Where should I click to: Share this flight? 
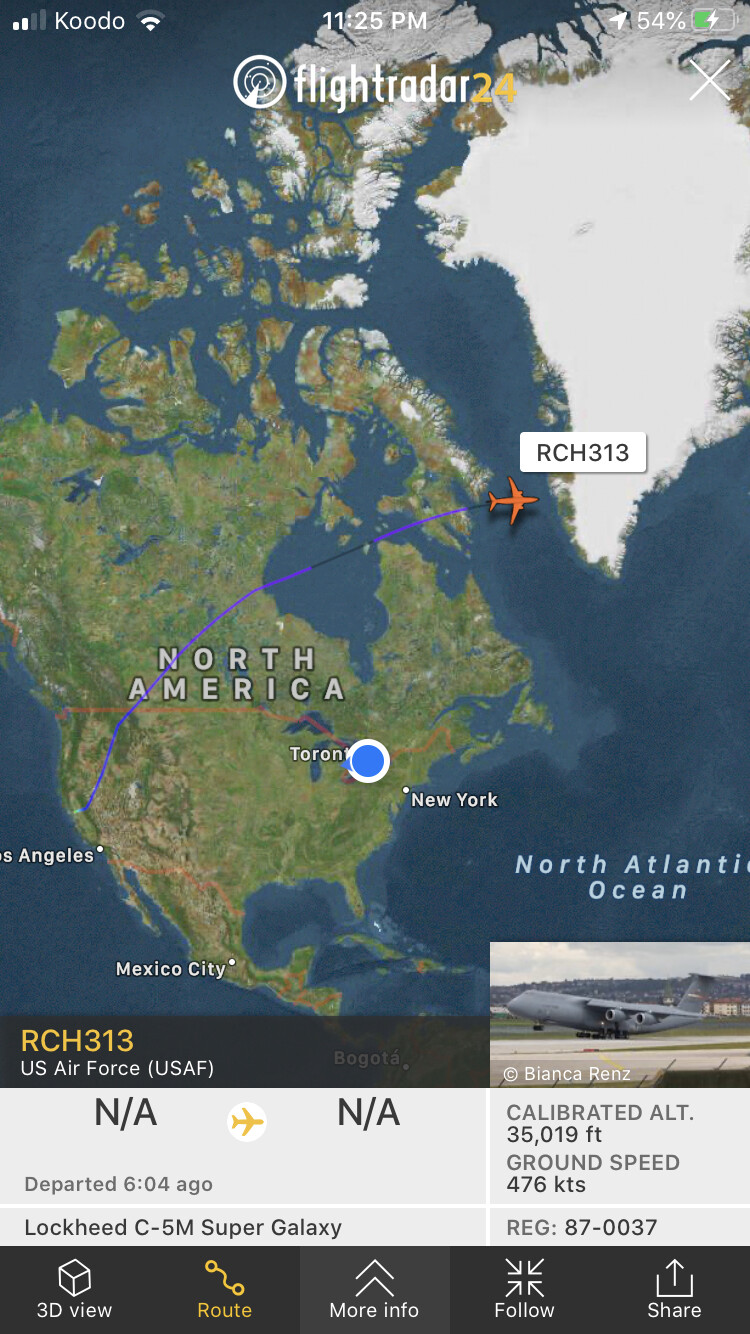tap(674, 1290)
